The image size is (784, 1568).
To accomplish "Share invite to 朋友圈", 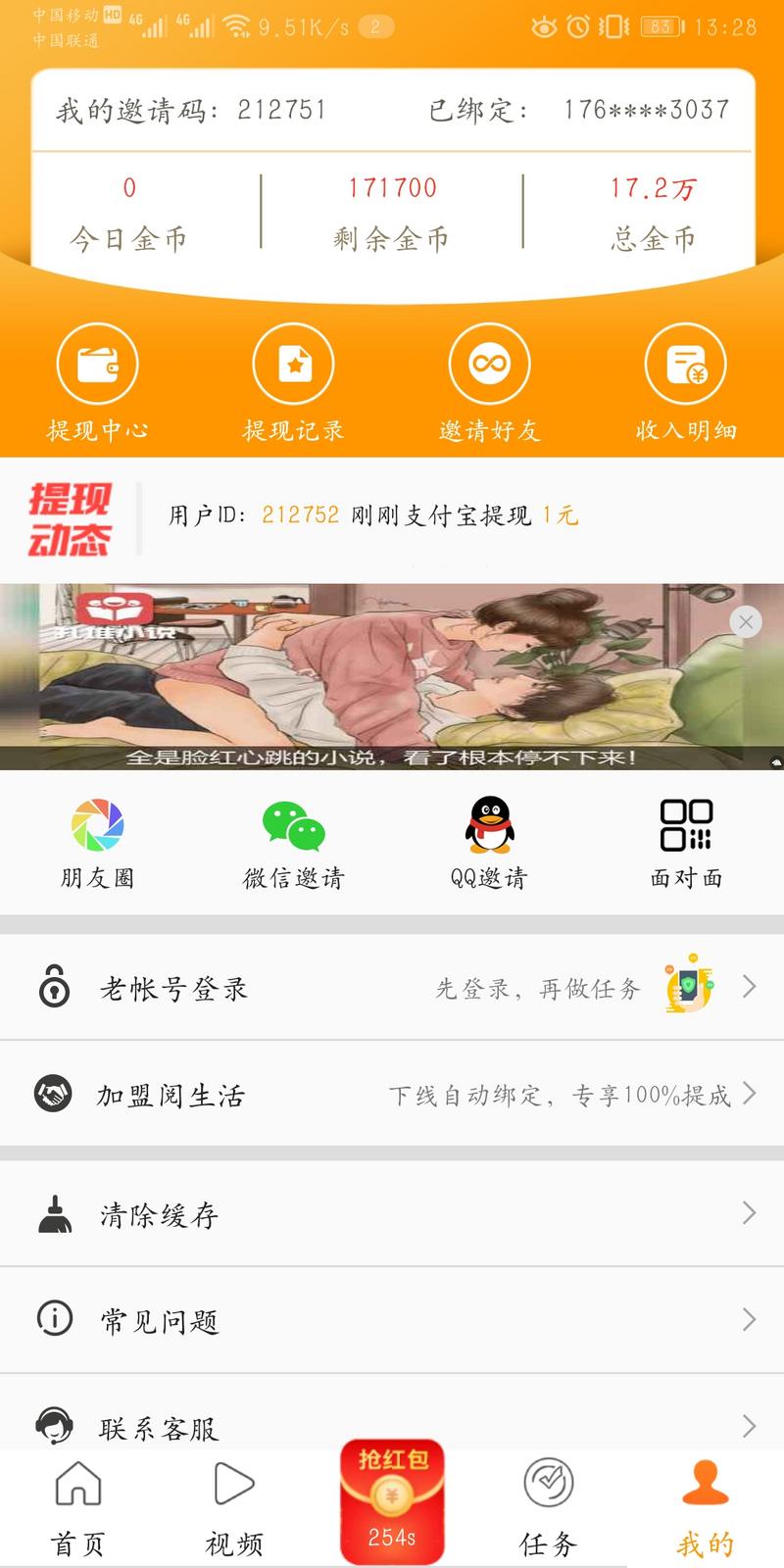I will [97, 843].
